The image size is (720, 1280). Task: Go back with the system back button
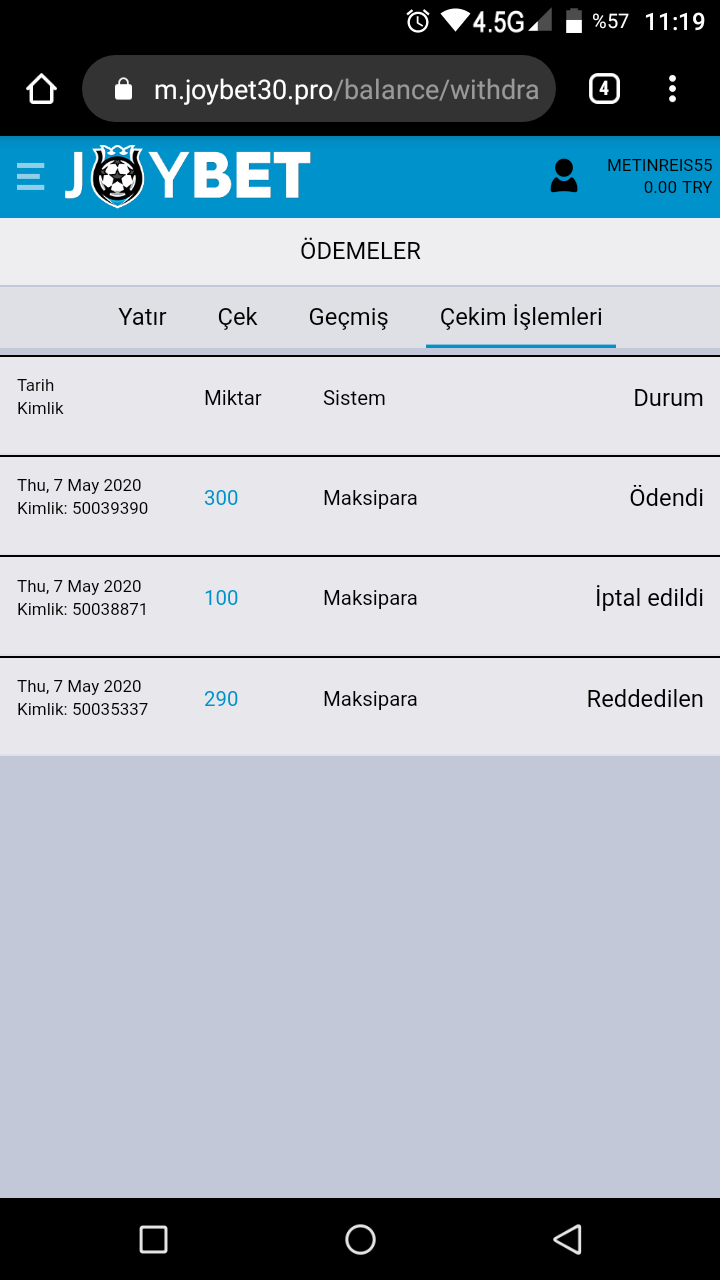567,1240
